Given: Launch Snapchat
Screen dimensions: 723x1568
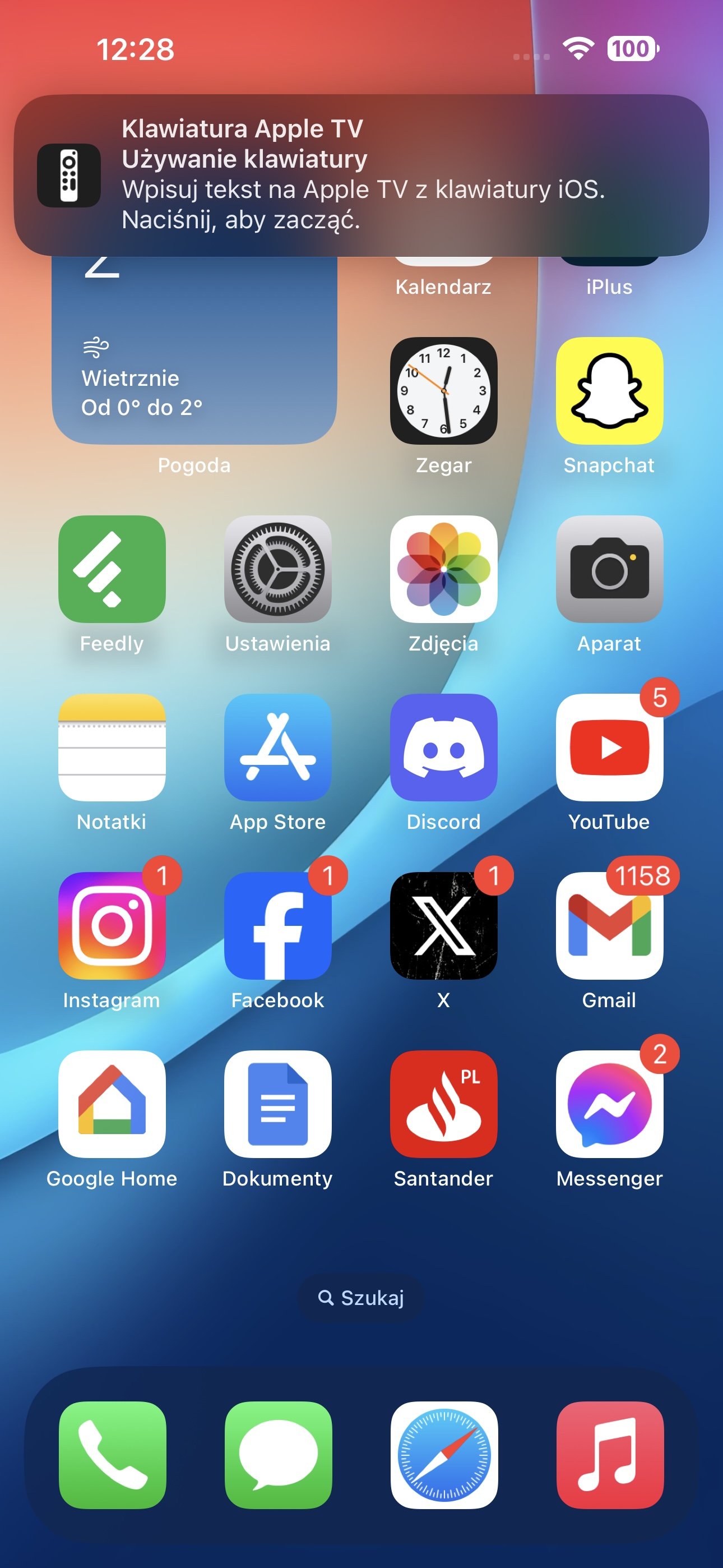Looking at the screenshot, I should click(x=609, y=391).
